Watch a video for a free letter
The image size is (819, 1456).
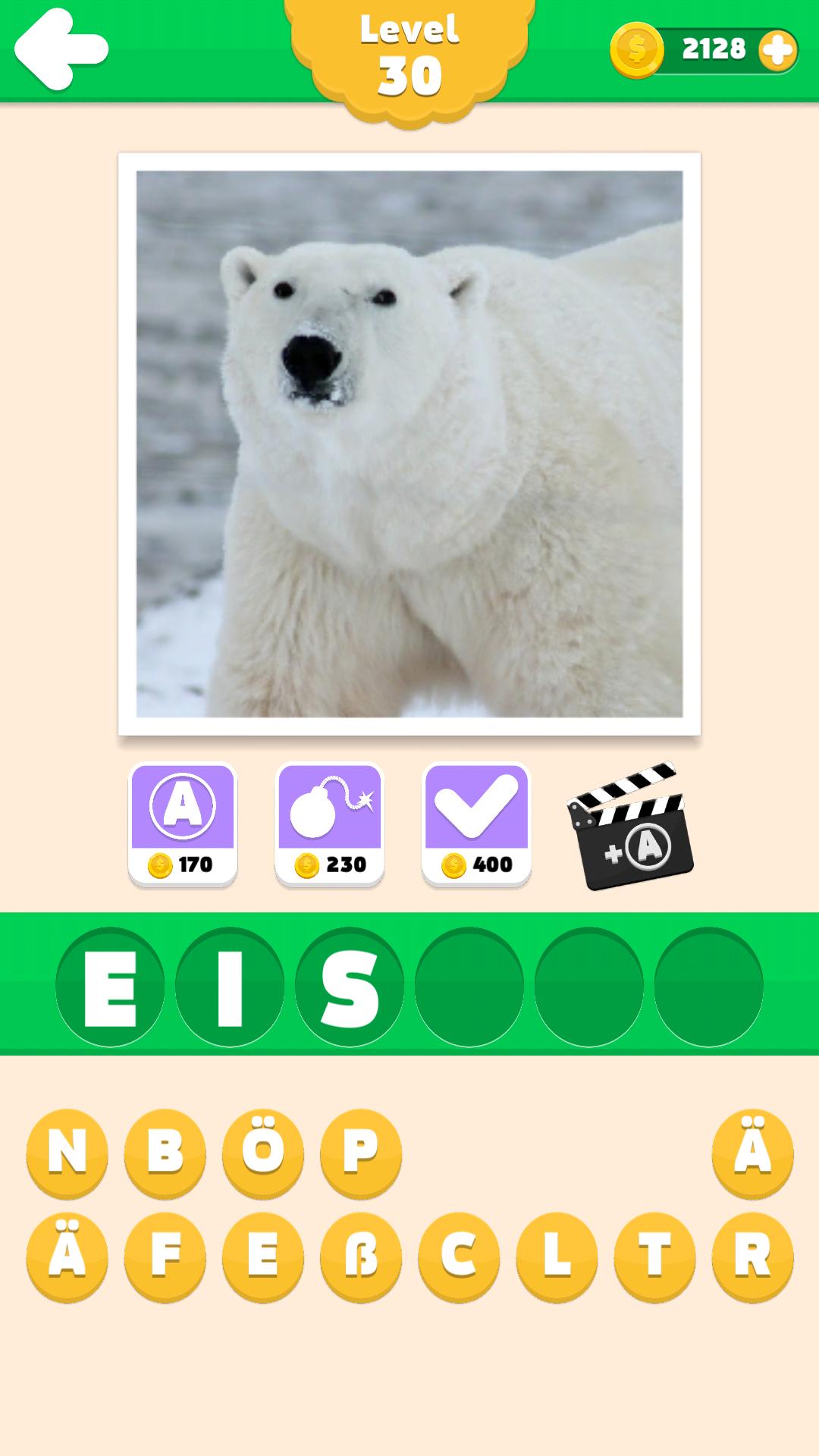(x=631, y=827)
